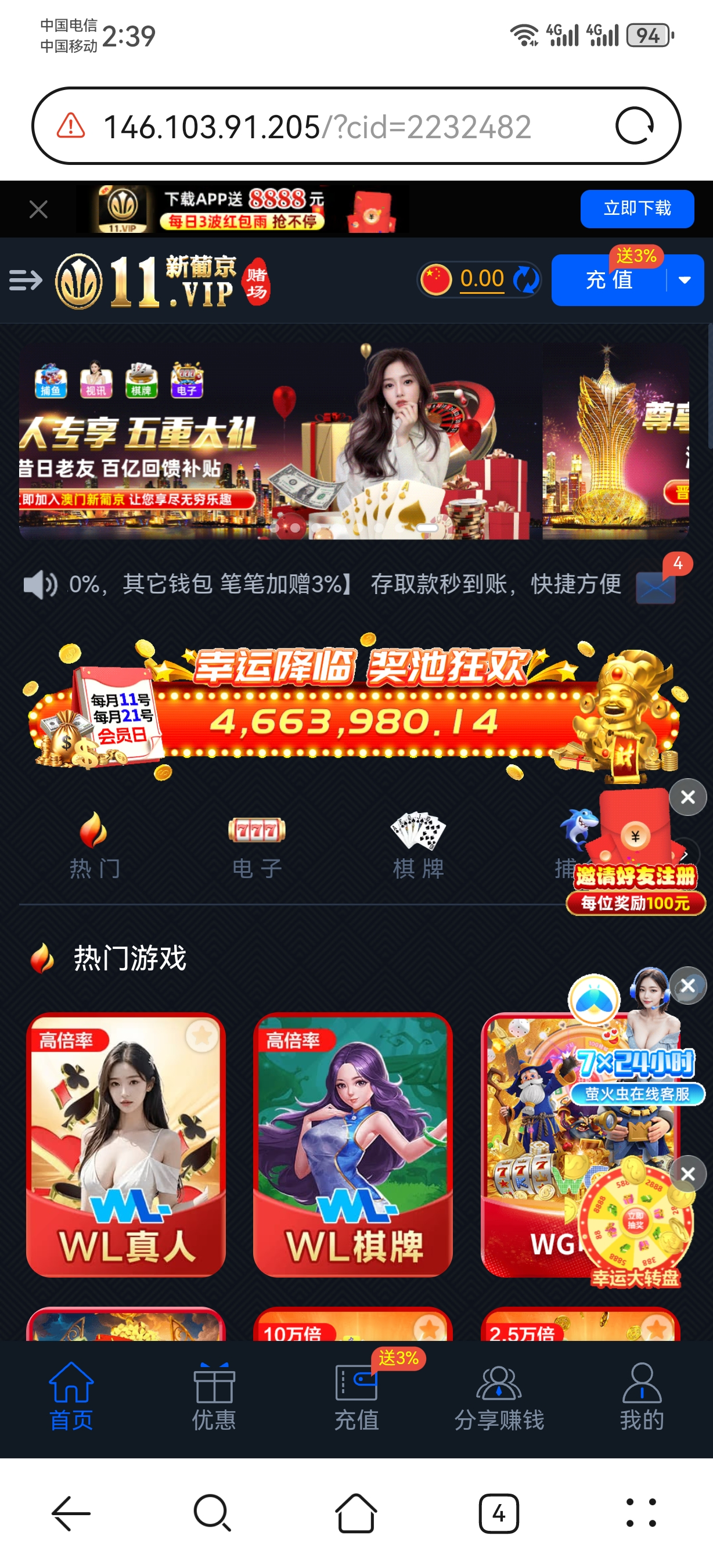Switch to the 棋牌 game category
The height and width of the screenshot is (1568, 713).
pyautogui.click(x=419, y=846)
